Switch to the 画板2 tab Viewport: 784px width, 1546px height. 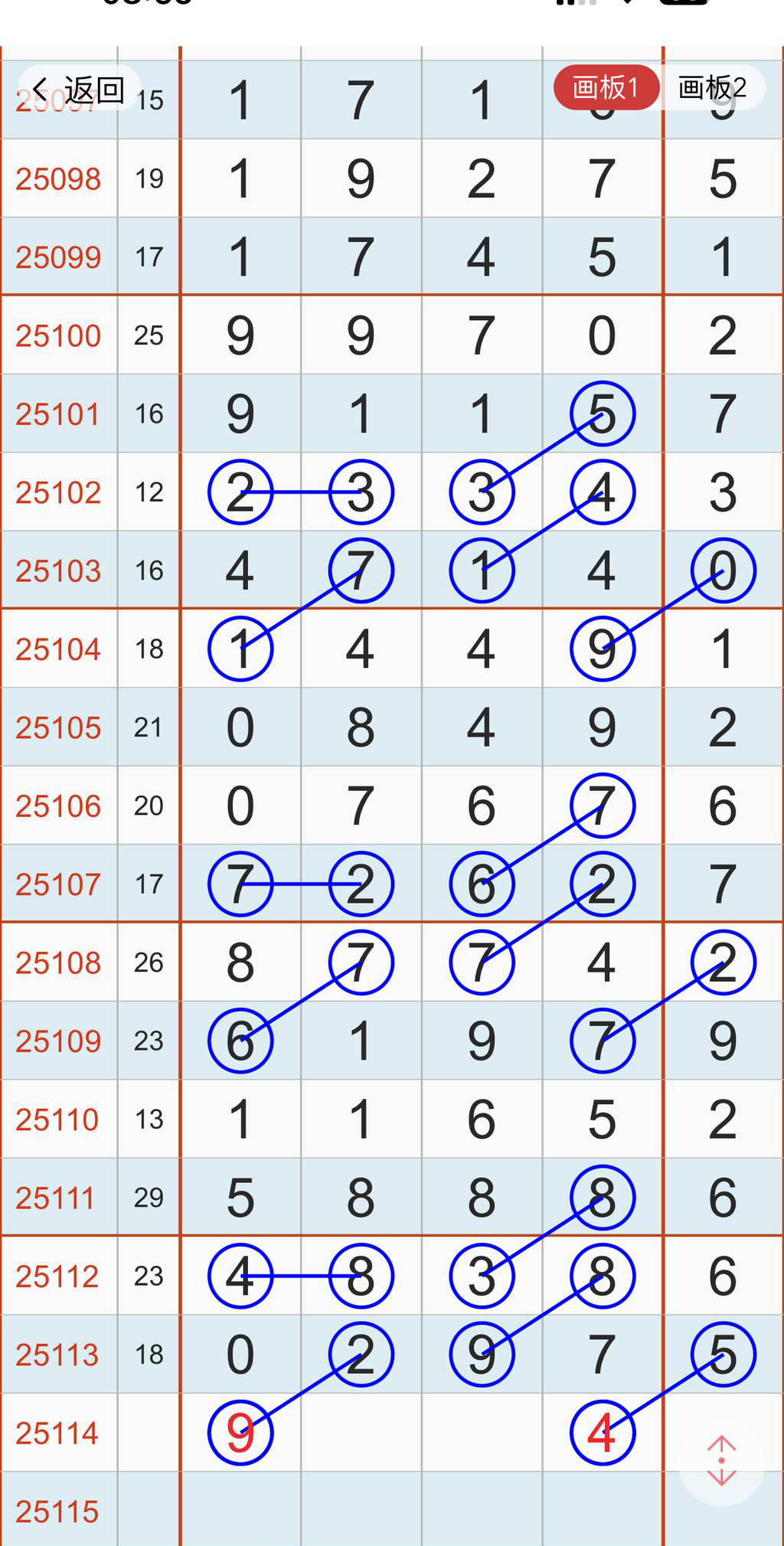pos(712,87)
